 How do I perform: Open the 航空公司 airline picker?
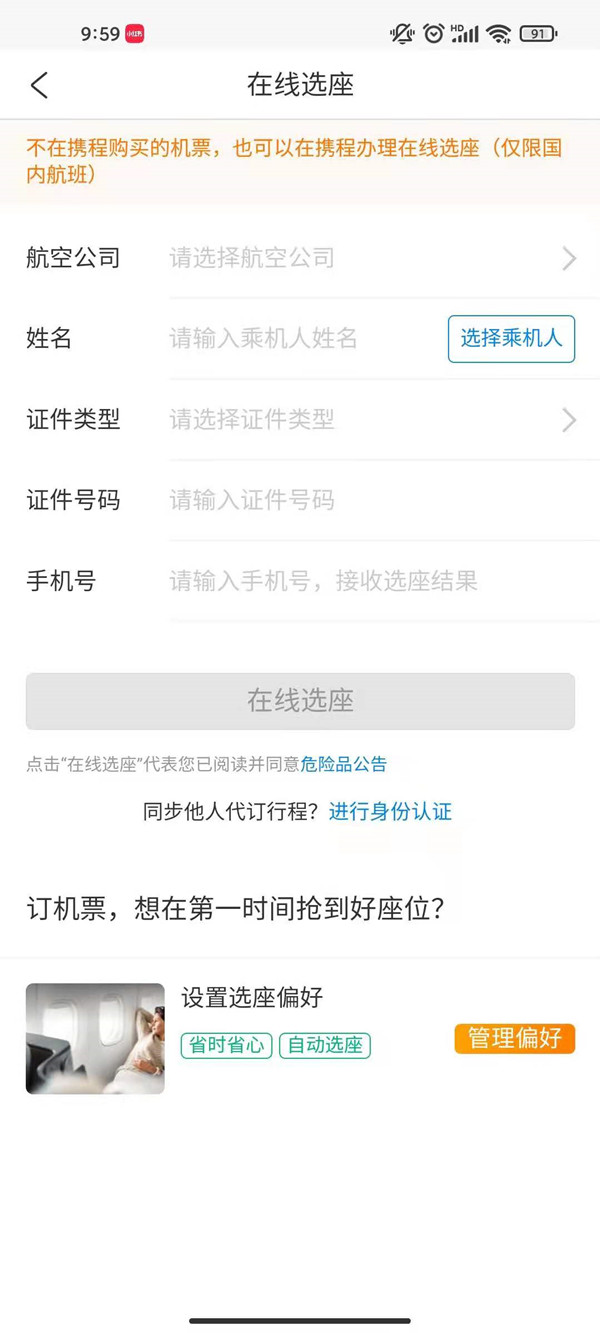tap(370, 258)
